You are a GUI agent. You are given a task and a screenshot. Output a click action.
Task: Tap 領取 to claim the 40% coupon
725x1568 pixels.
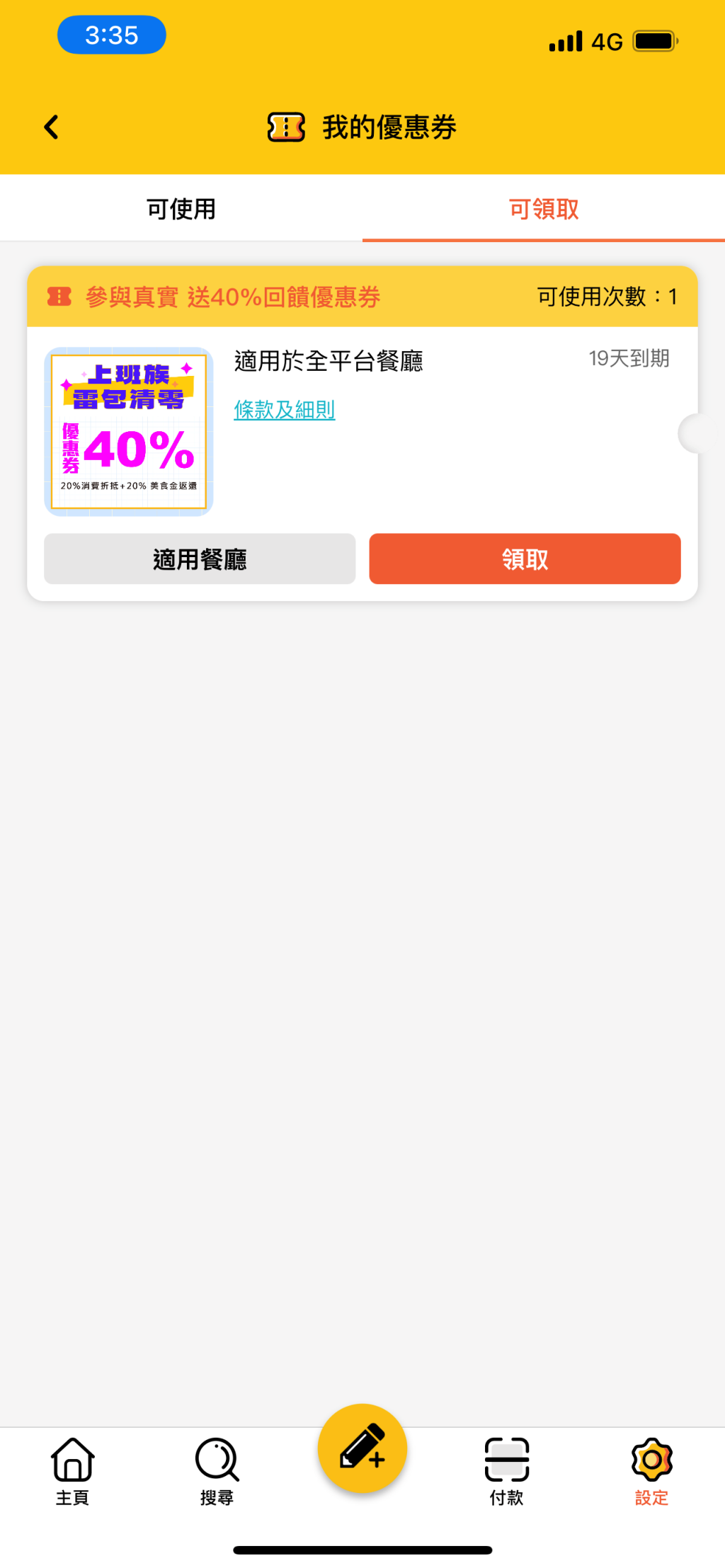coord(525,559)
